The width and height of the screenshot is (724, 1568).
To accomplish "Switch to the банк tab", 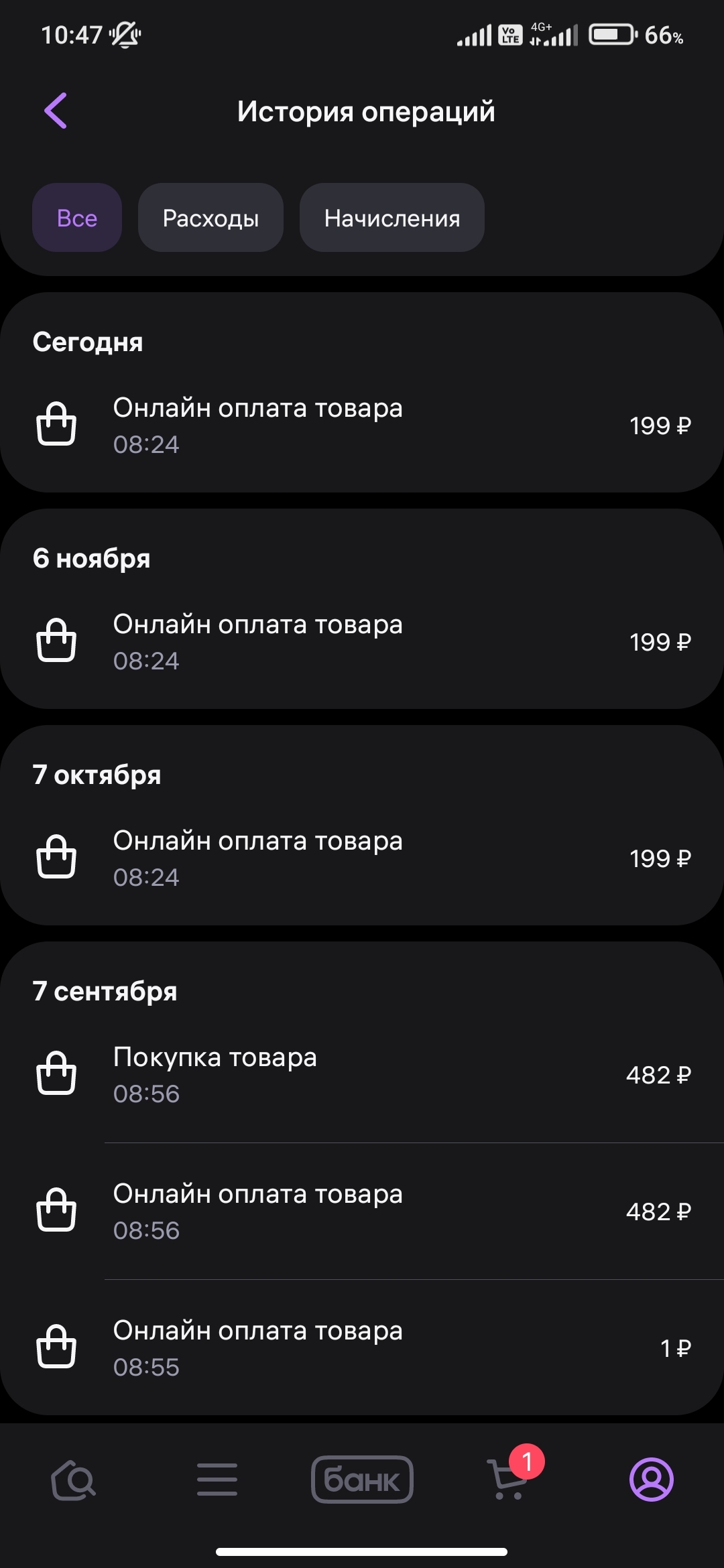I will 362,1480.
